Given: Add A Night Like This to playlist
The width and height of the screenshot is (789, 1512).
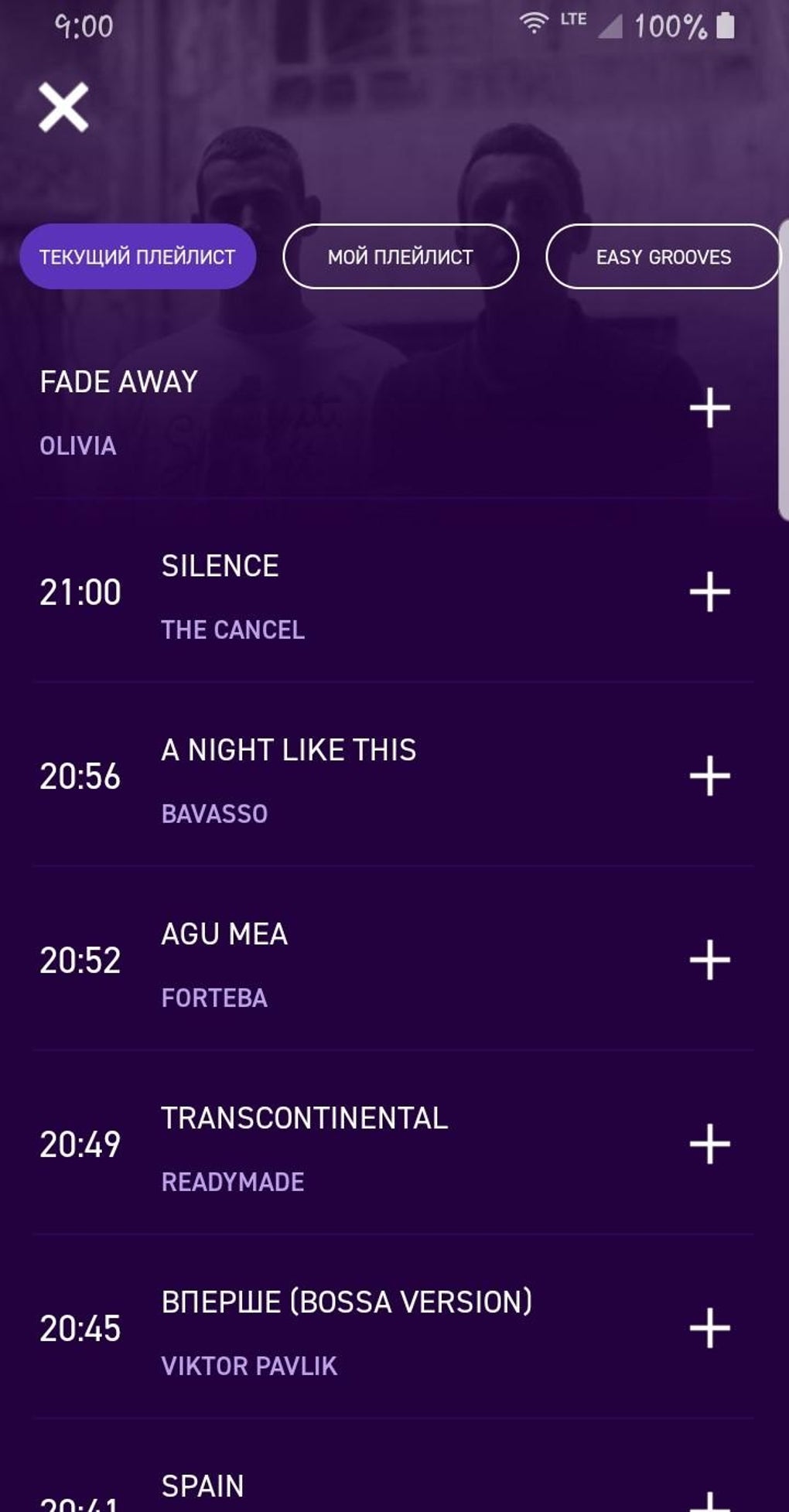Looking at the screenshot, I should pyautogui.click(x=709, y=776).
